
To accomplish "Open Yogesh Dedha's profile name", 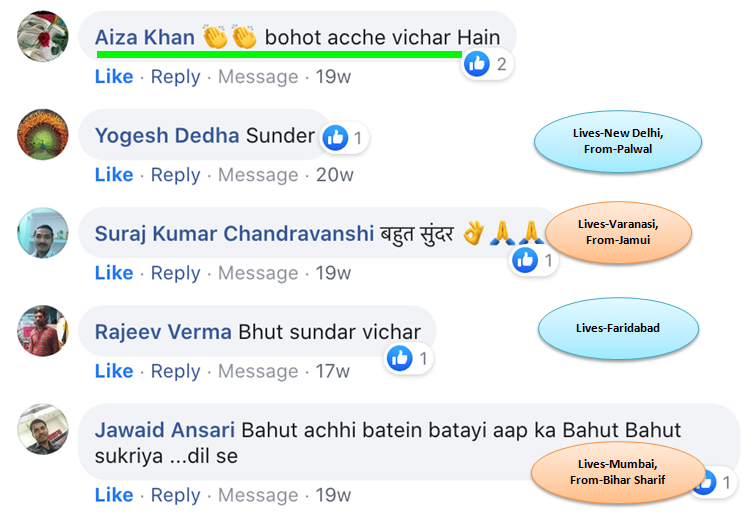I will 166,136.
